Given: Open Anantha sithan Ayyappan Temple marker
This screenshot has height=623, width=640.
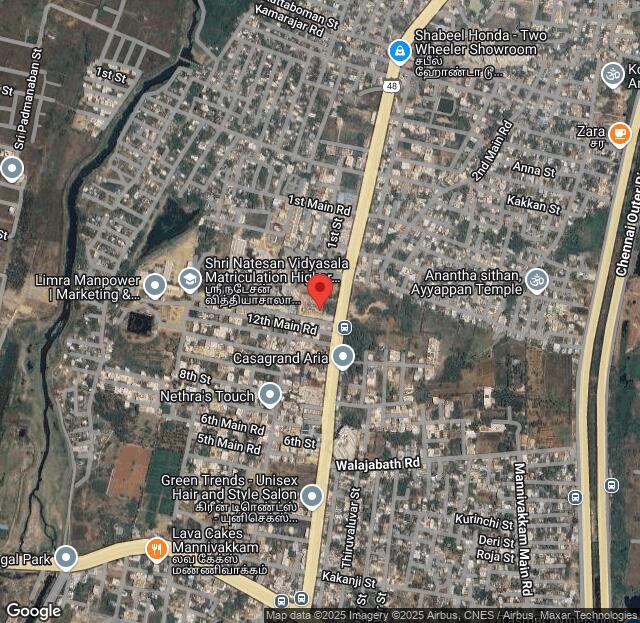Looking at the screenshot, I should coord(537,278).
